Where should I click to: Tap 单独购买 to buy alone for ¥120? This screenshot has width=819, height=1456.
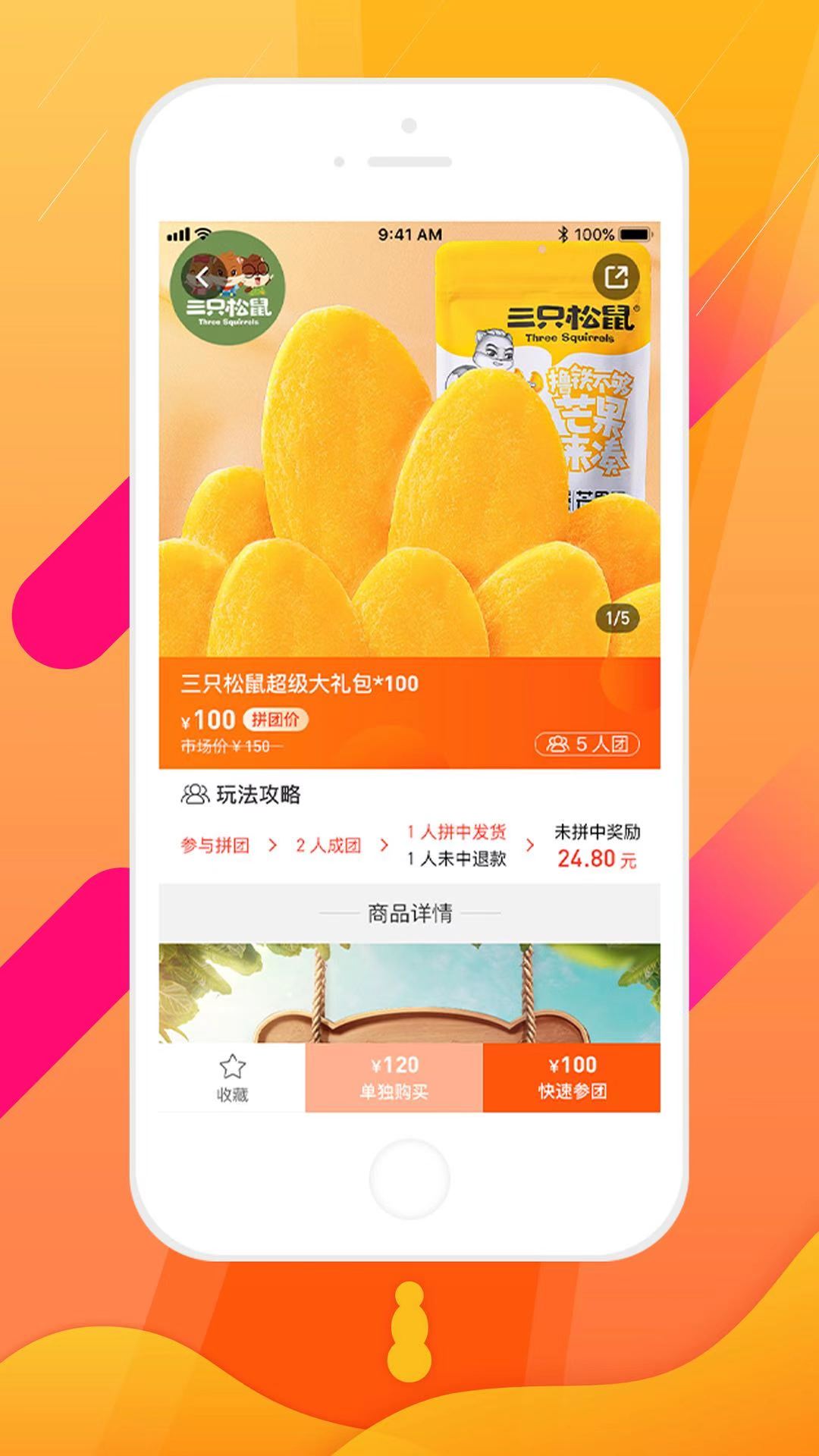(395, 1077)
